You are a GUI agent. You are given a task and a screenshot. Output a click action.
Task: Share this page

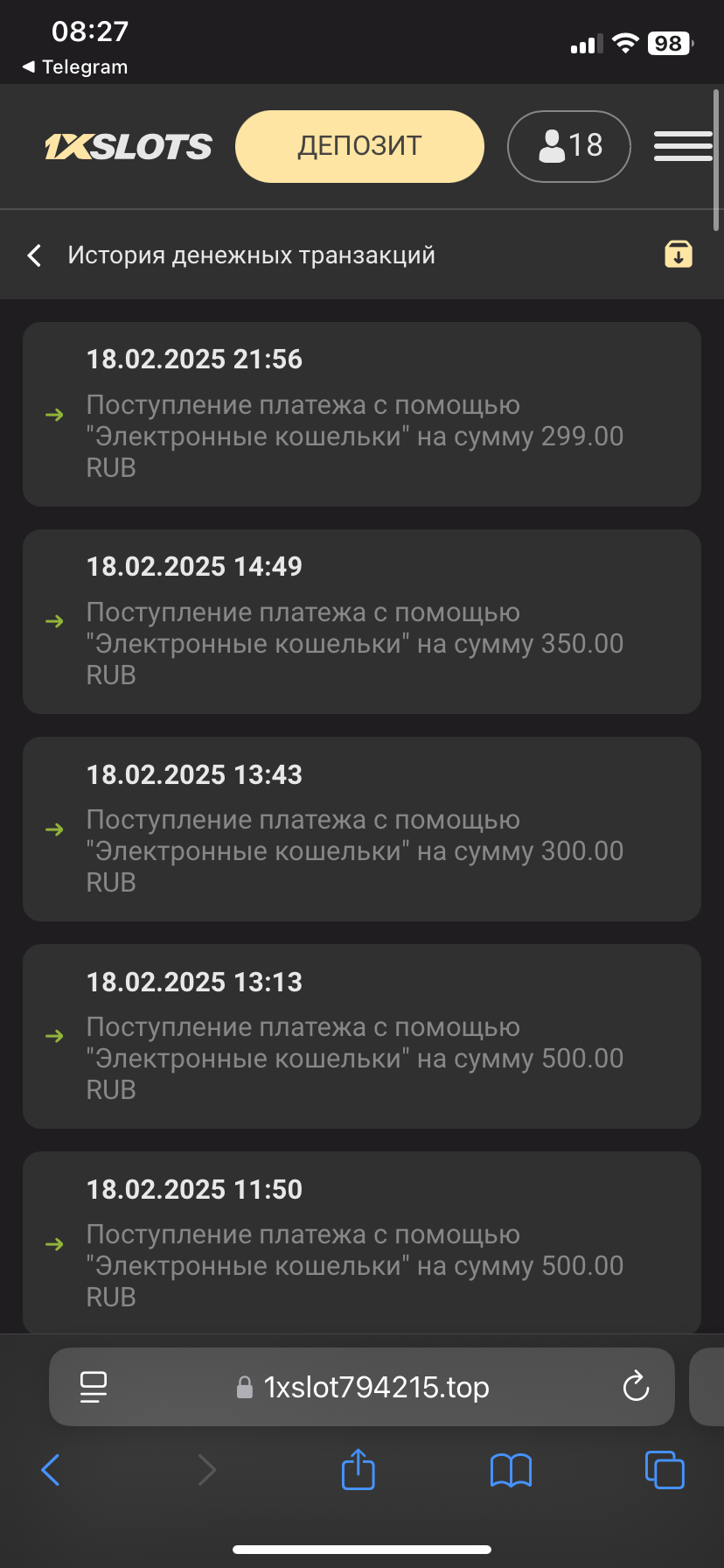pos(358,1469)
